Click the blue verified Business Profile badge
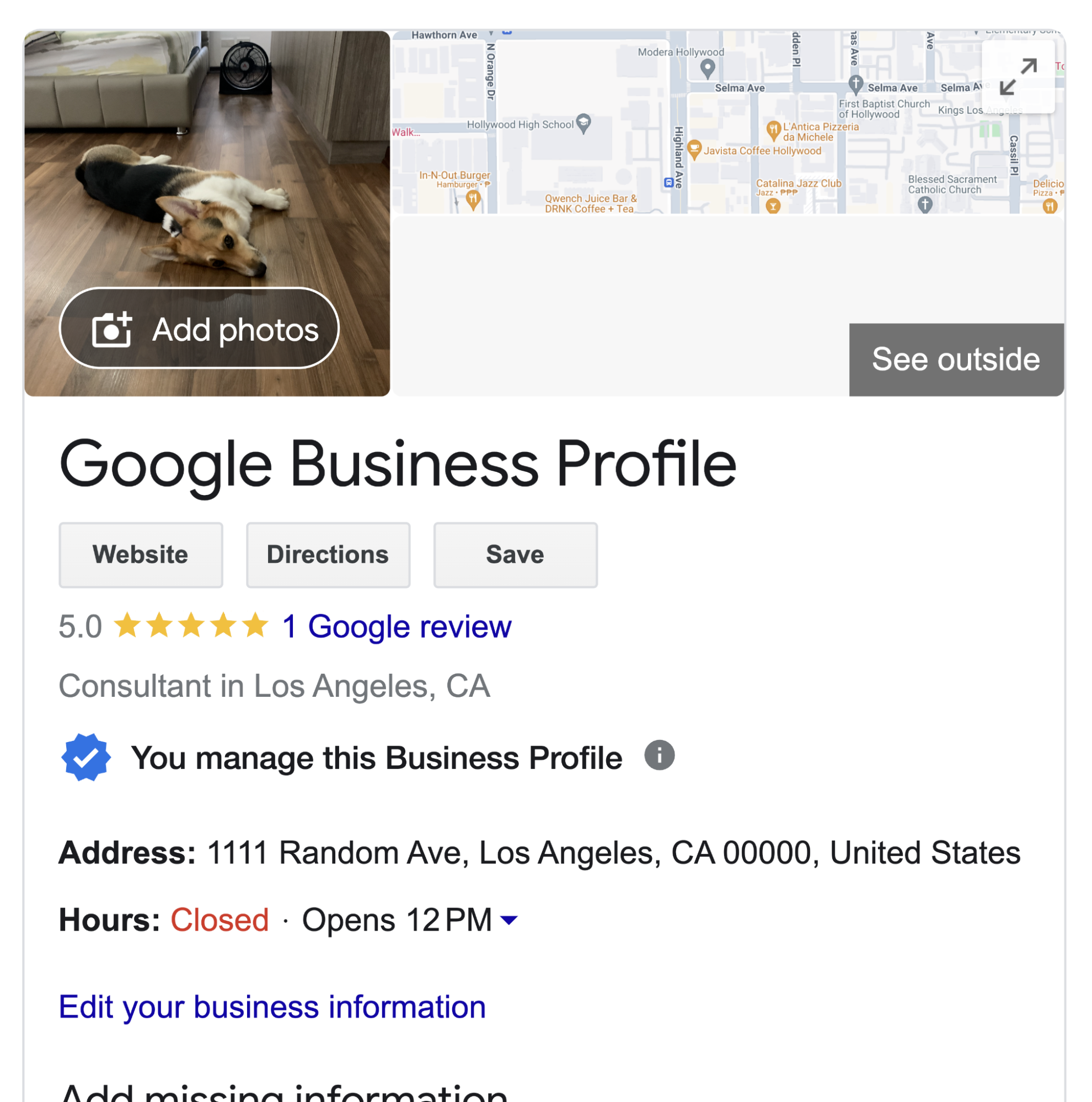 [85, 757]
